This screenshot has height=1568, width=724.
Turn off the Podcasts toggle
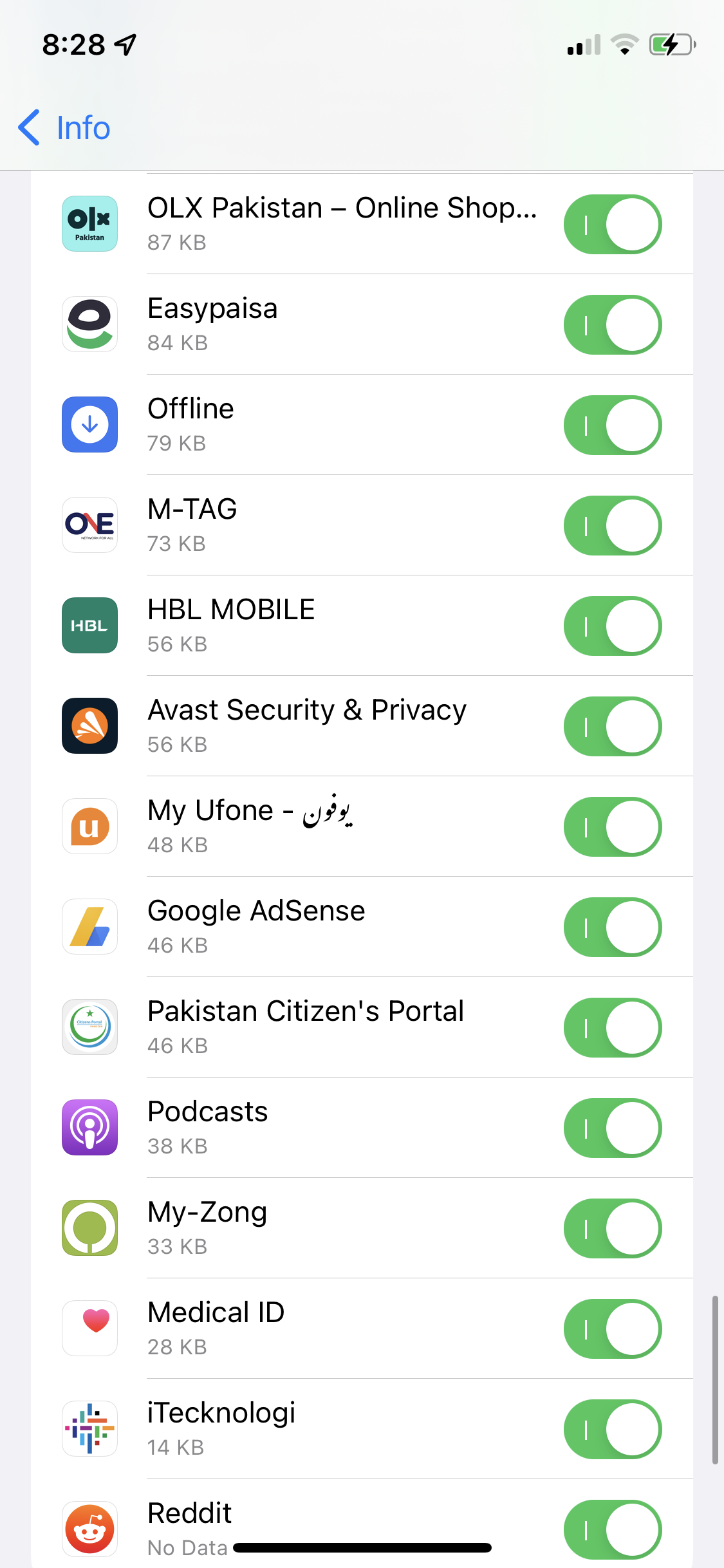pyautogui.click(x=612, y=1128)
